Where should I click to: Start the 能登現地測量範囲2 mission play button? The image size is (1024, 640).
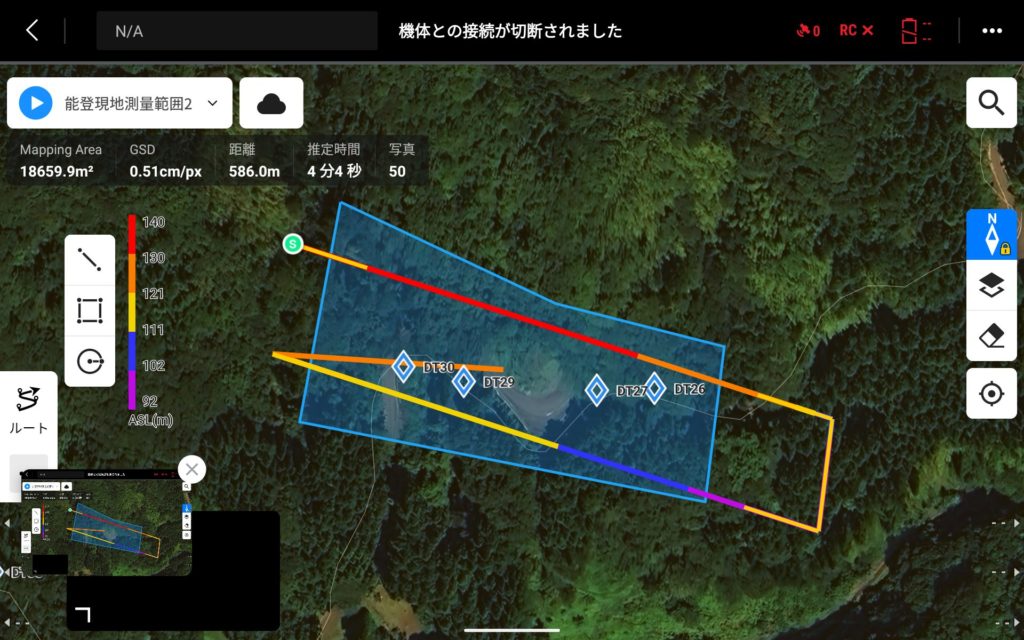[x=36, y=103]
